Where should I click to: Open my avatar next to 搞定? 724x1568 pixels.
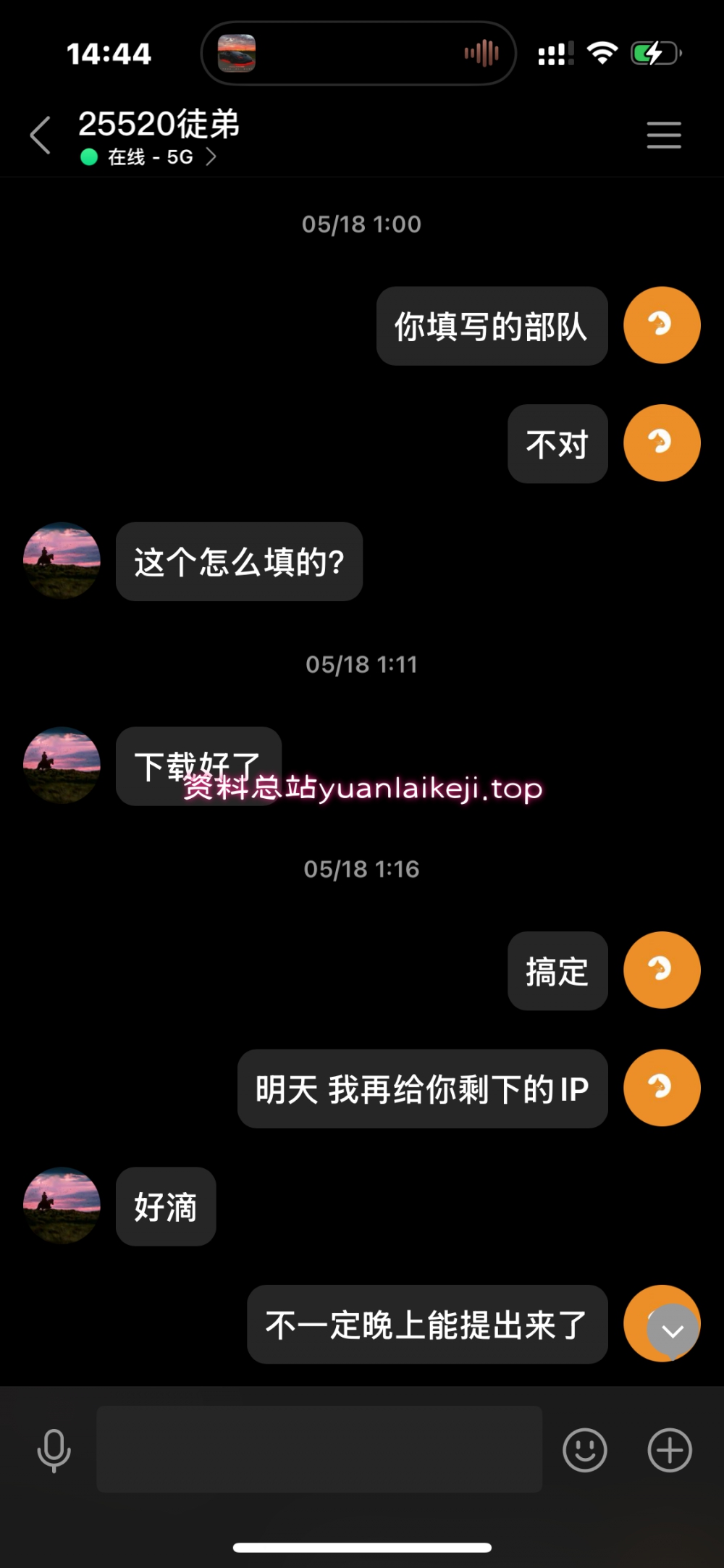click(662, 970)
